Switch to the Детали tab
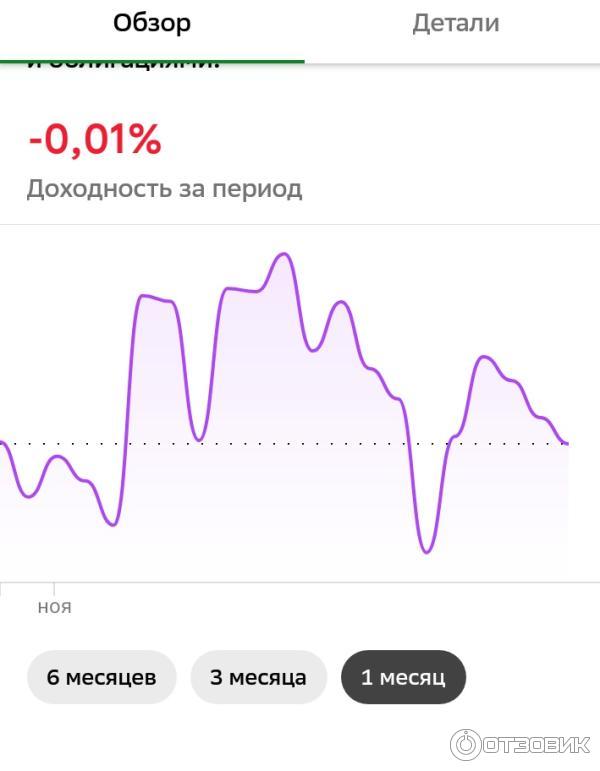 coord(455,24)
